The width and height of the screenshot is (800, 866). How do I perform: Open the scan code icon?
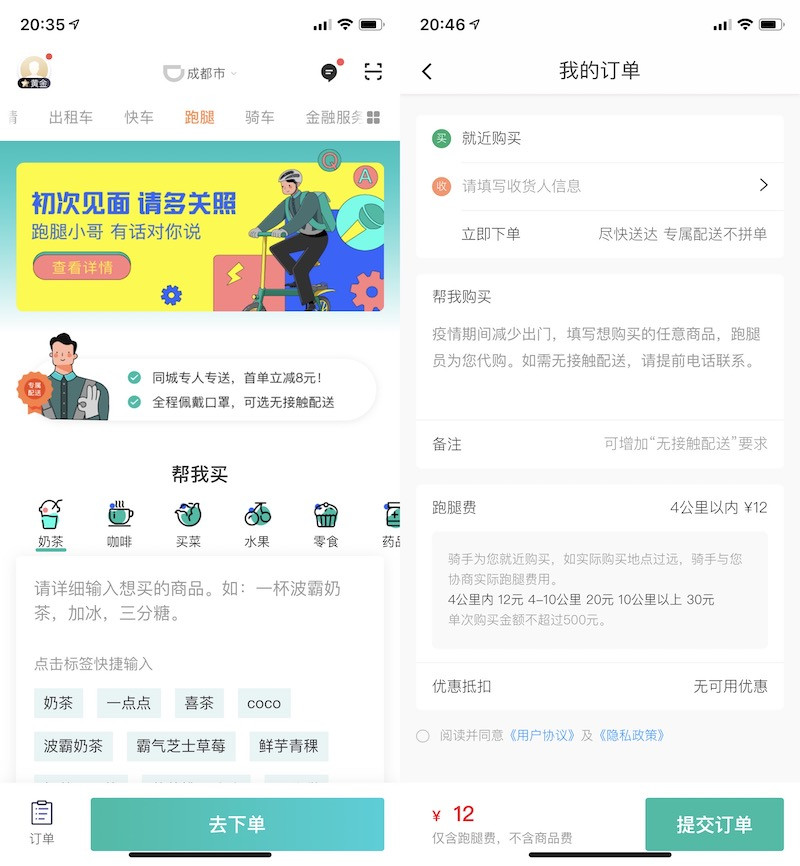(373, 71)
